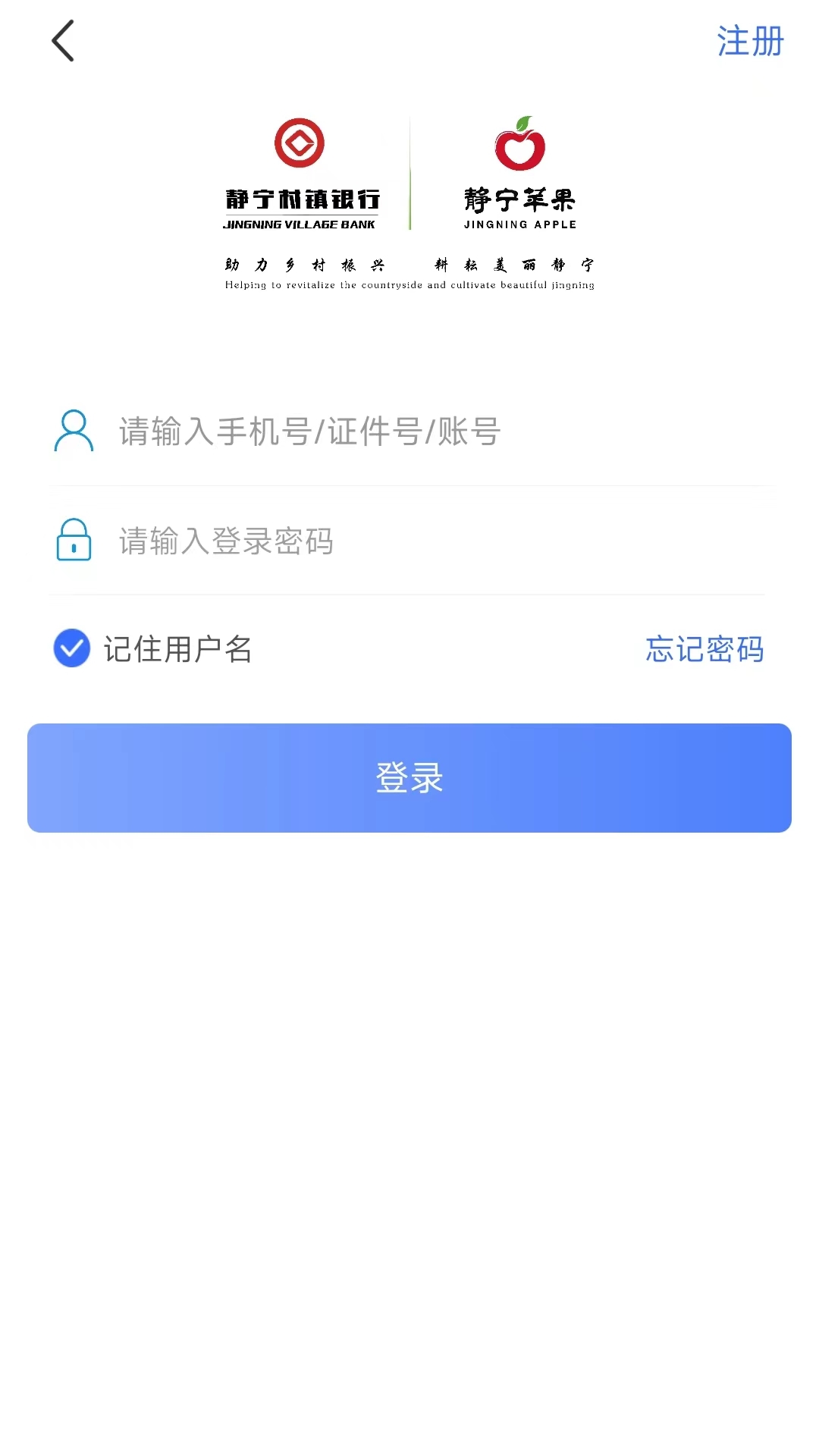The width and height of the screenshot is (819, 1456).
Task: Open the 忘记密码 link
Action: click(704, 649)
